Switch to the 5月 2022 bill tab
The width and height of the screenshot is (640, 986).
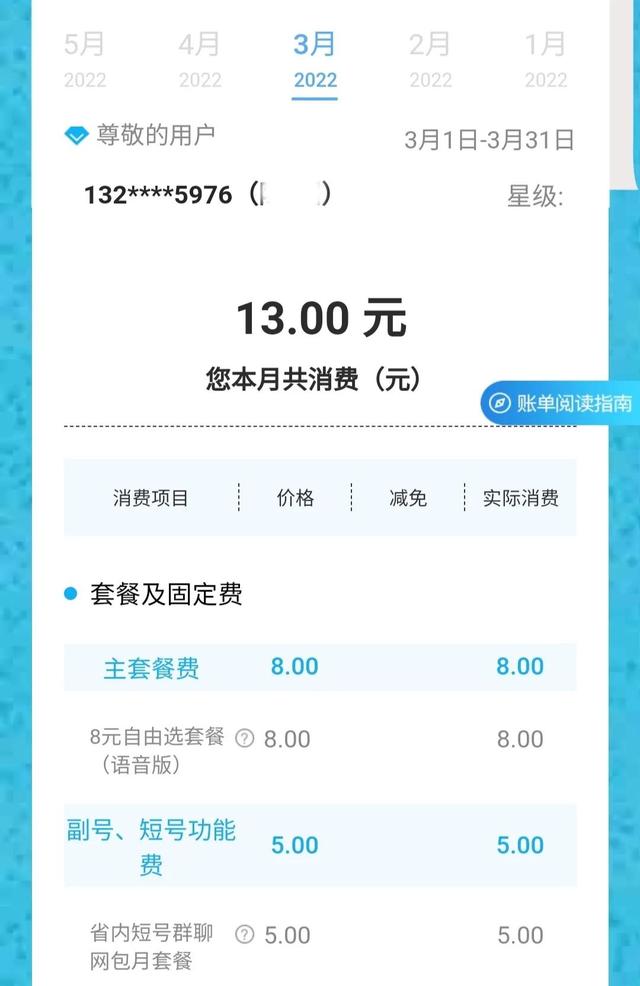pos(85,59)
